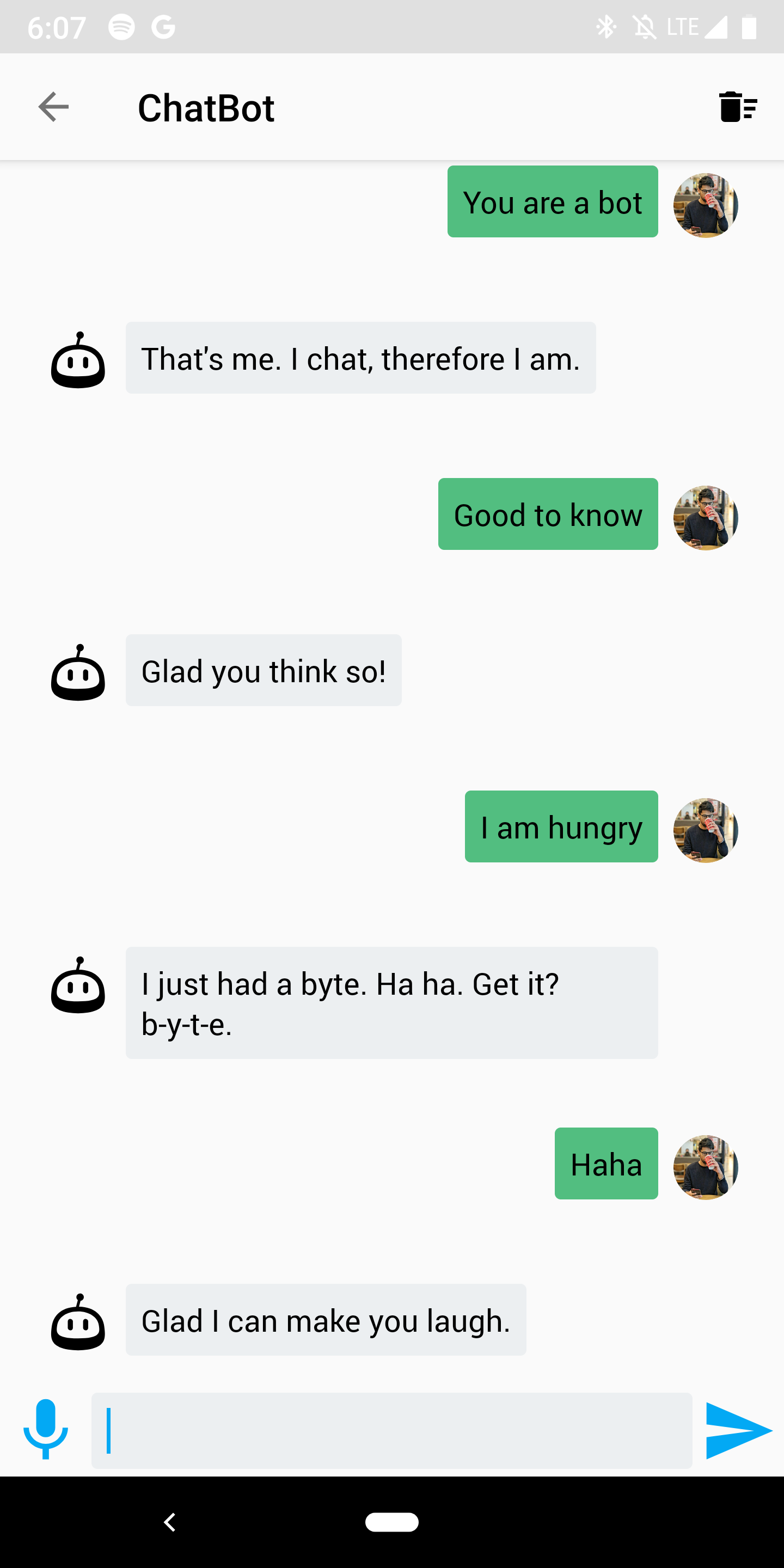Start voice input with the microphone
The image size is (784, 1568).
pos(46,1428)
